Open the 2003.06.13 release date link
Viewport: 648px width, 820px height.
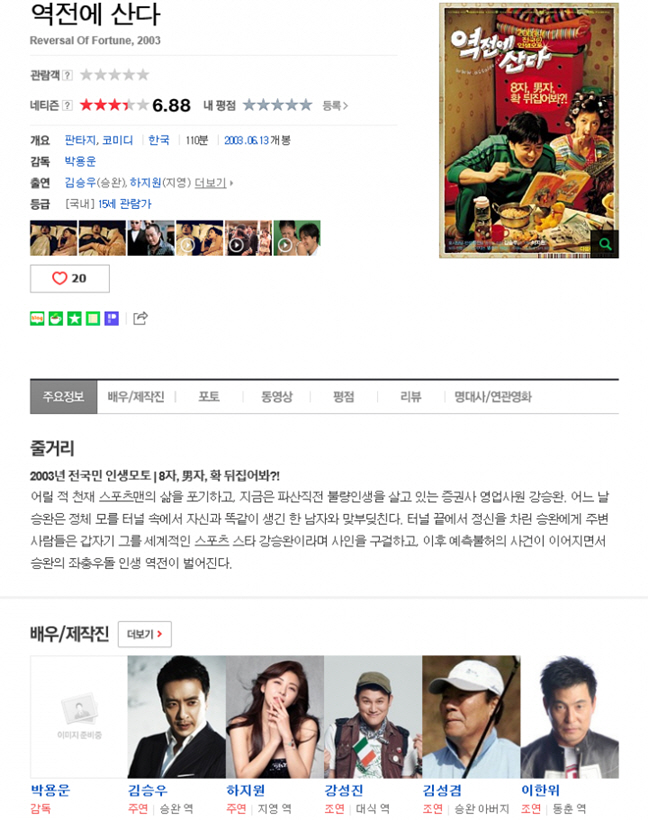246,140
